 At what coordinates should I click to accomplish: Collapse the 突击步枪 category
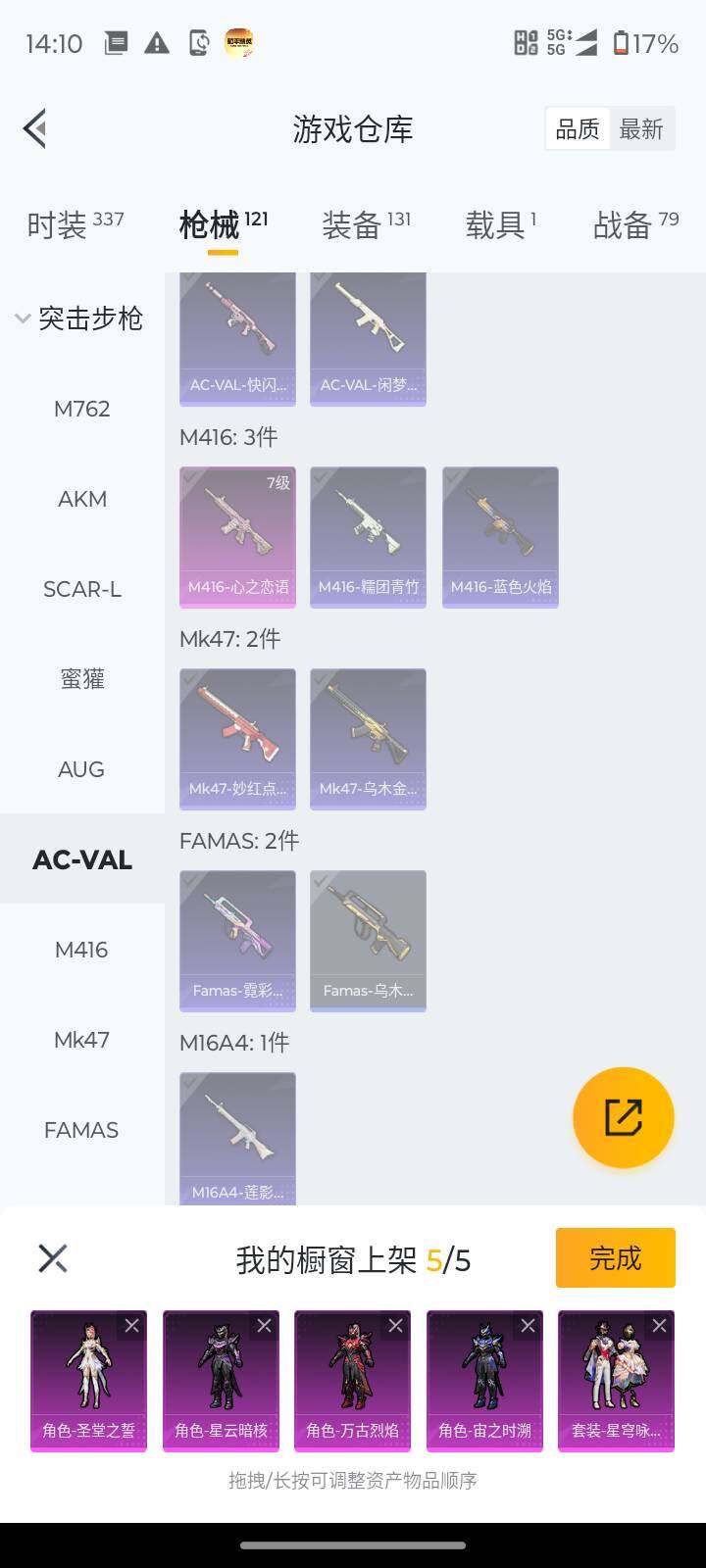click(80, 318)
